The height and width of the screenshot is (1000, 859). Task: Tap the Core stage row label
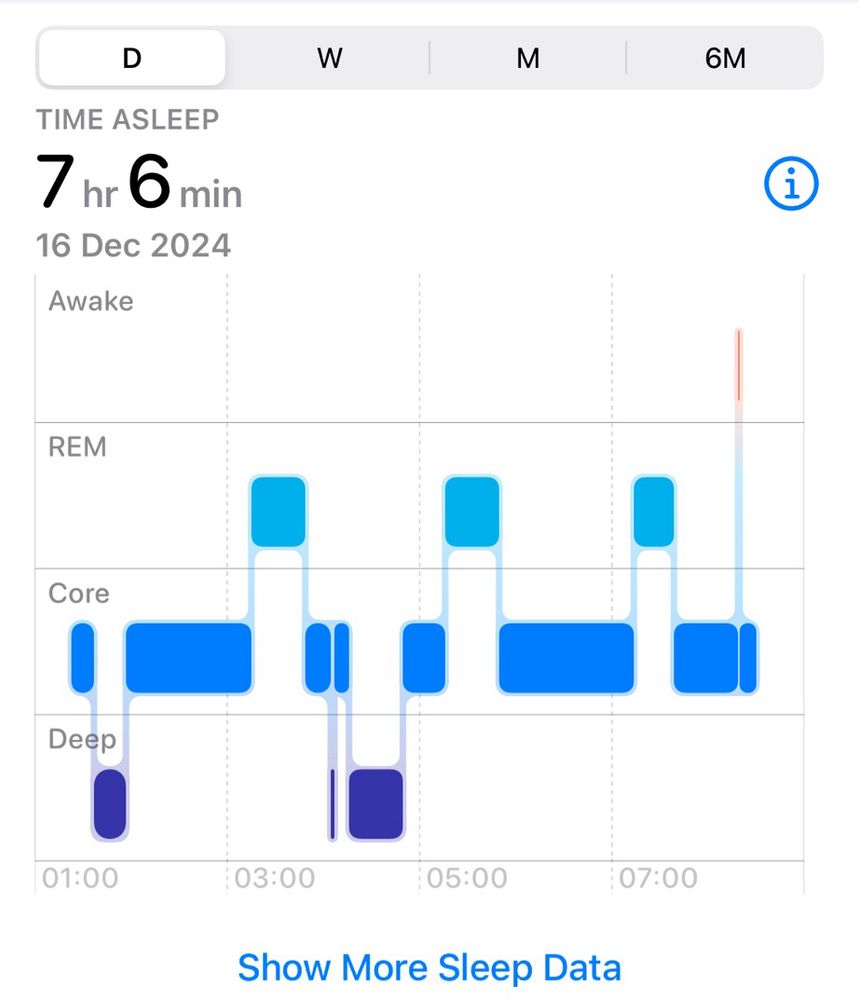(78, 593)
